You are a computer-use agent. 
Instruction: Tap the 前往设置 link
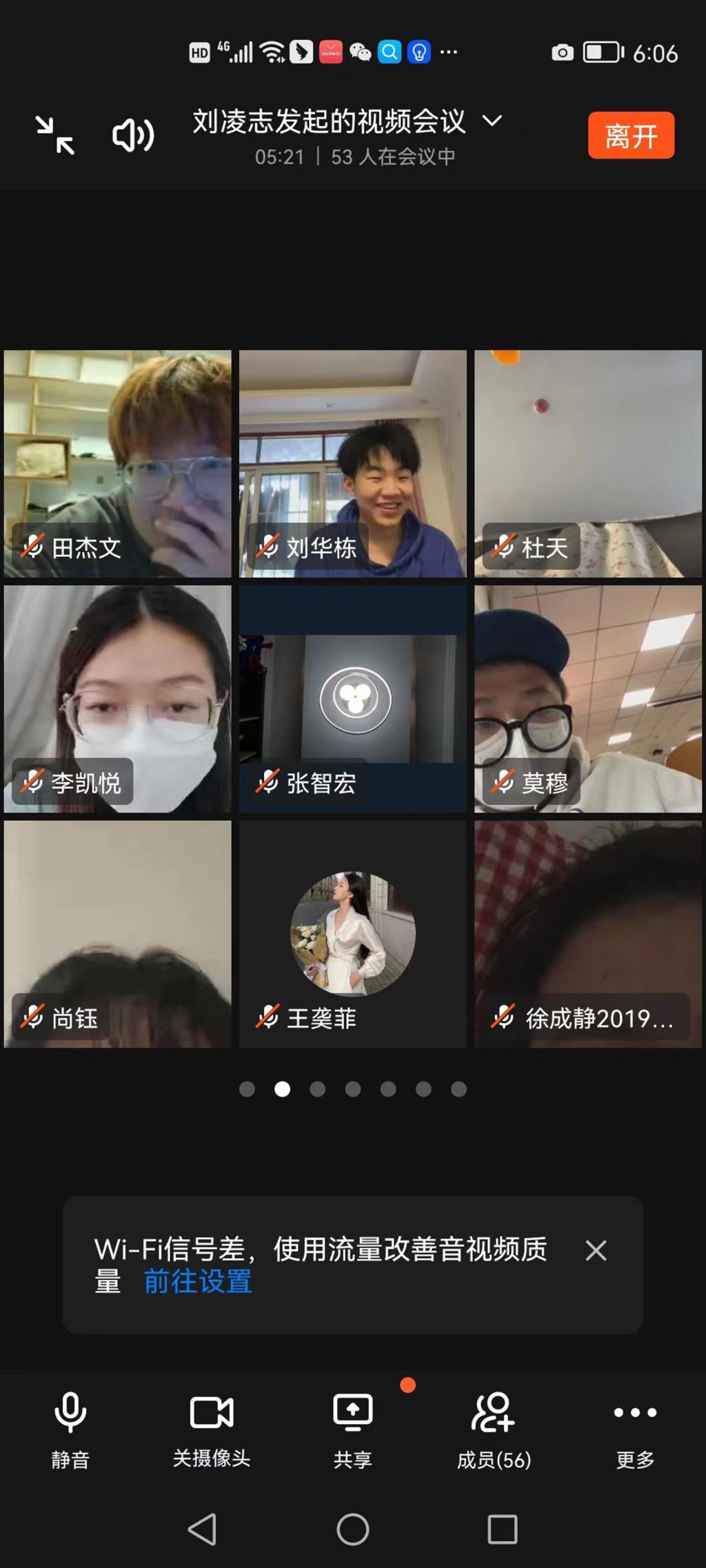[x=198, y=1282]
